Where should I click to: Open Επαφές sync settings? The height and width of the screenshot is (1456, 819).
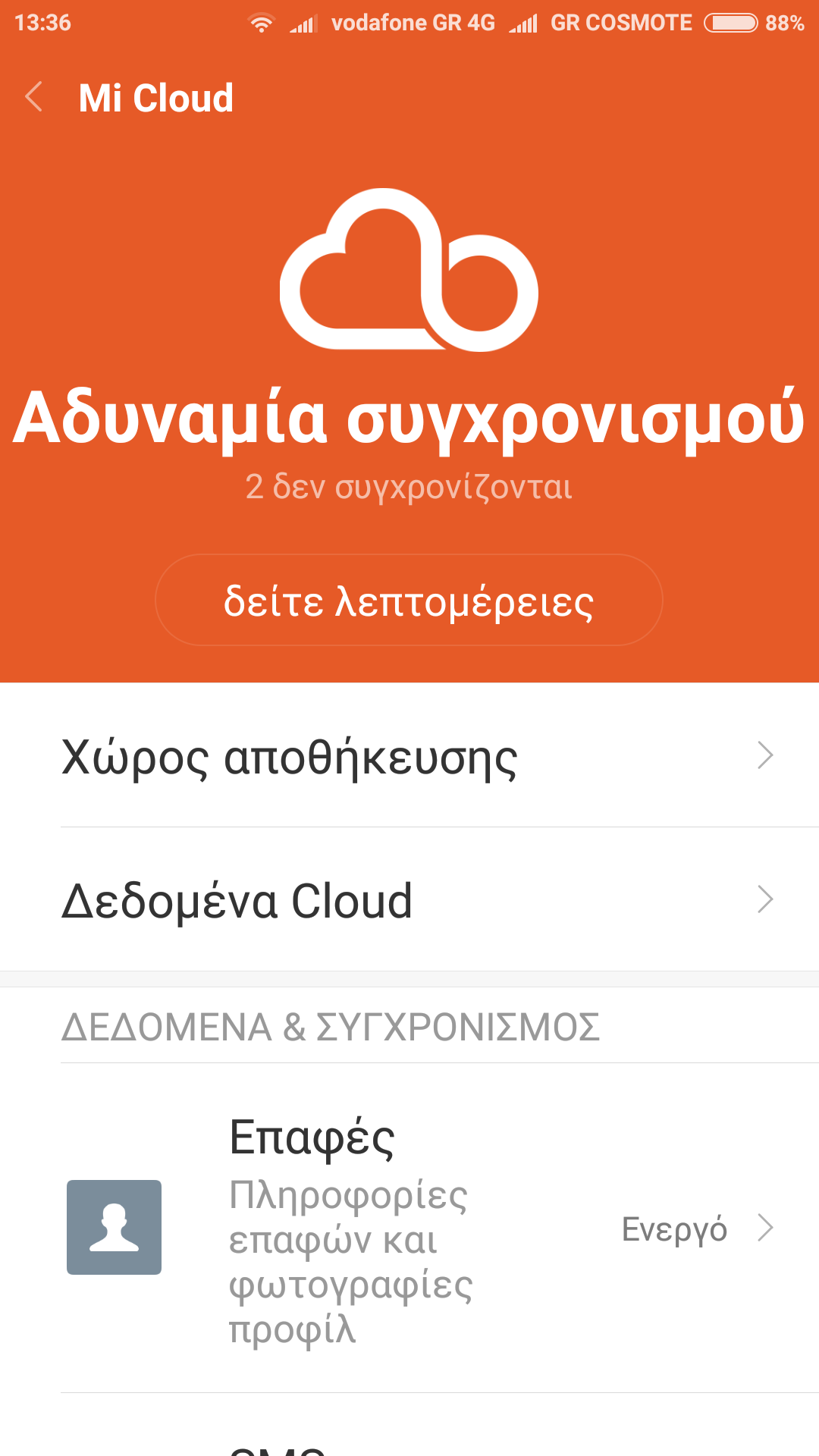(x=409, y=1228)
